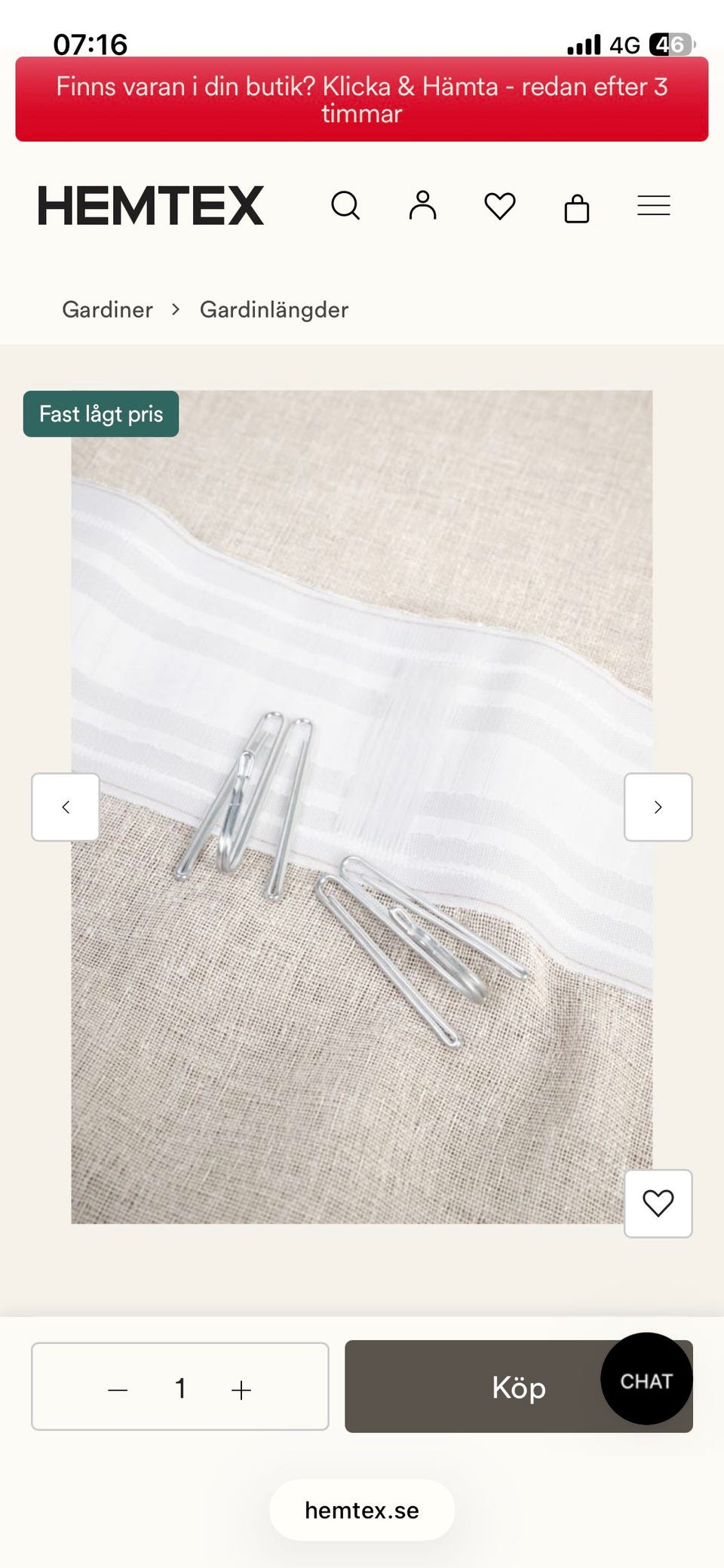Go to the HEMTEX home logo
724x1568 pixels.
(151, 206)
